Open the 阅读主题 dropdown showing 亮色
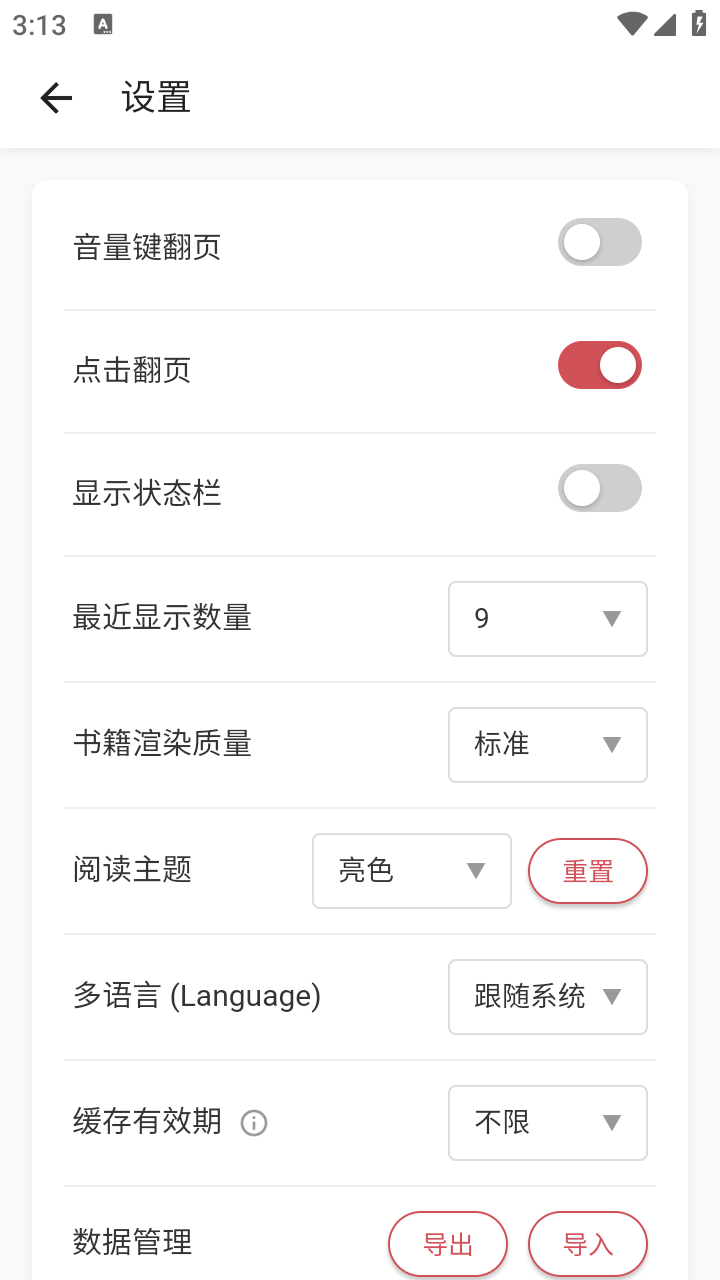Viewport: 720px width, 1280px height. [x=411, y=871]
